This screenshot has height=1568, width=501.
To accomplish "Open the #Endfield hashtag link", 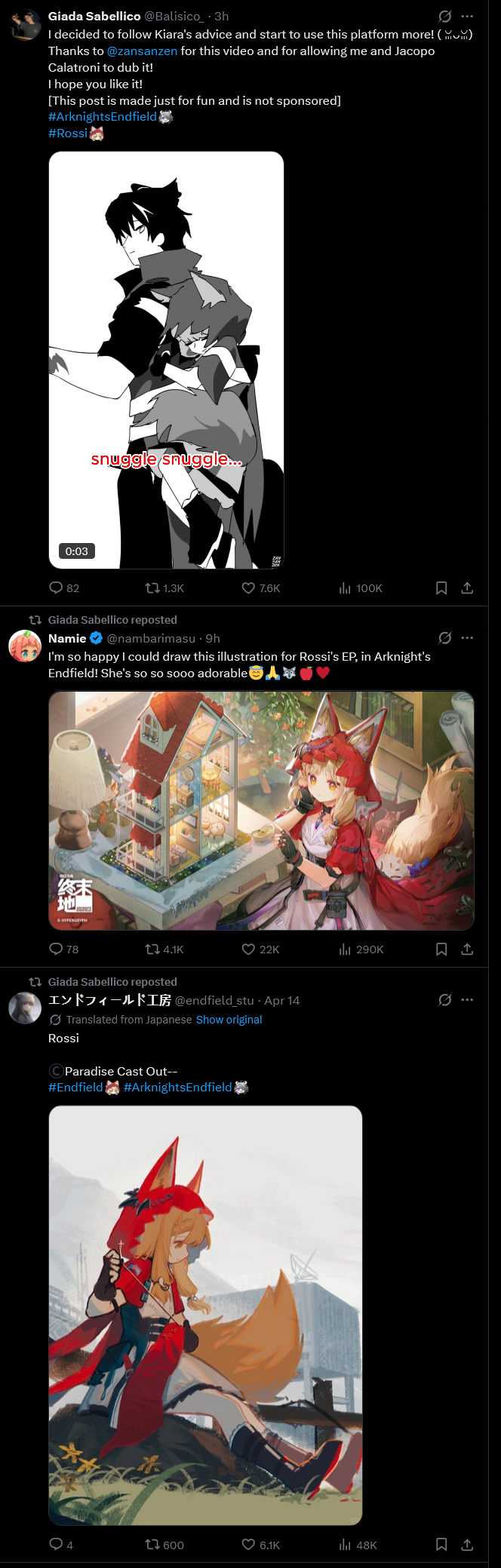I will tap(75, 1087).
